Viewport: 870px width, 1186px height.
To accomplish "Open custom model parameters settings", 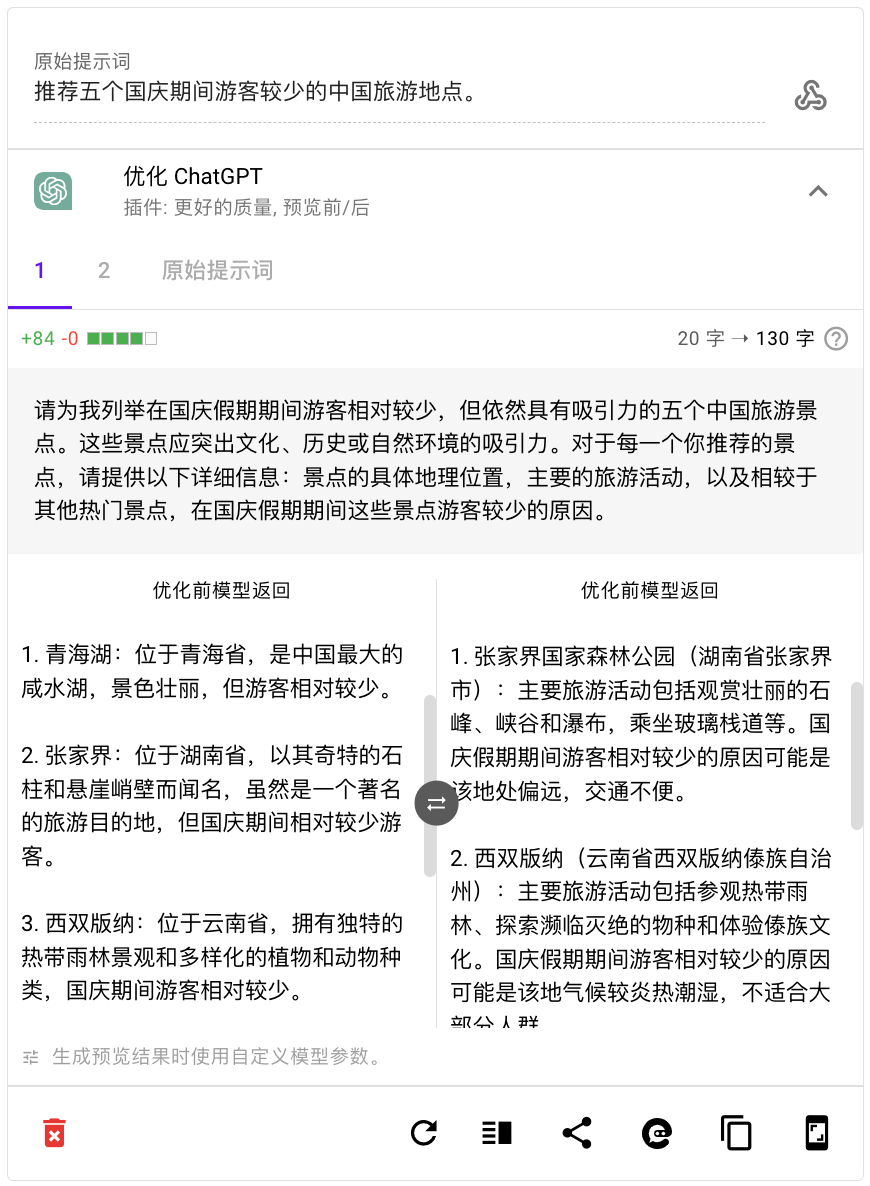I will 31,1057.
